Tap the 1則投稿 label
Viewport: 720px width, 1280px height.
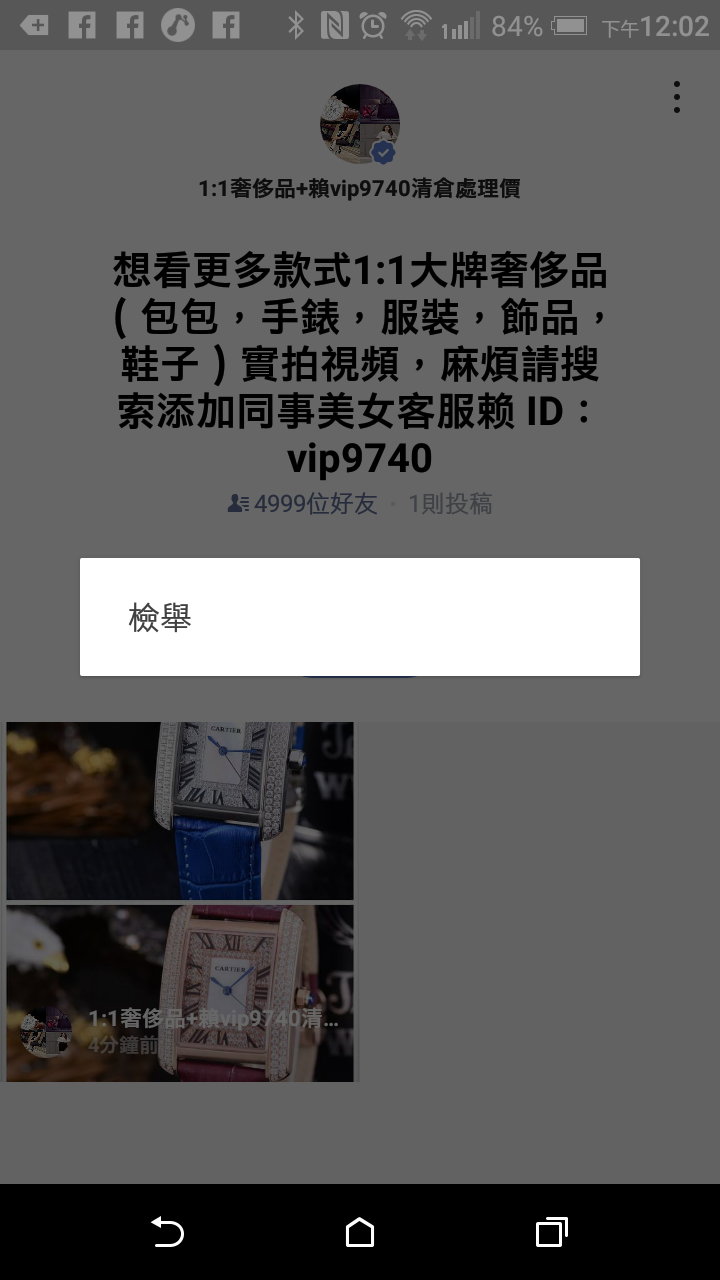(450, 505)
